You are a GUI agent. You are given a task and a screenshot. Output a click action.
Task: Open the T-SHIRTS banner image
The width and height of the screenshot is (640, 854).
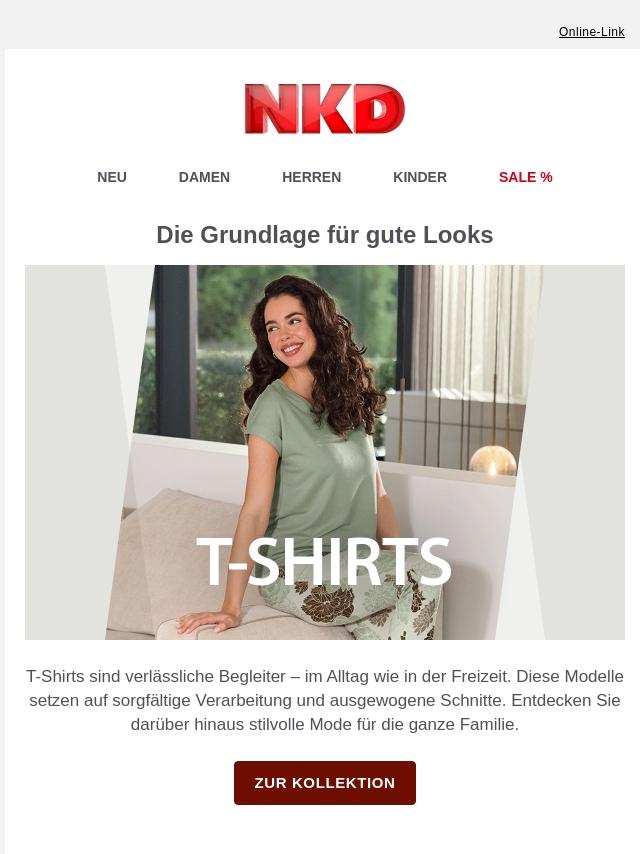[324, 452]
